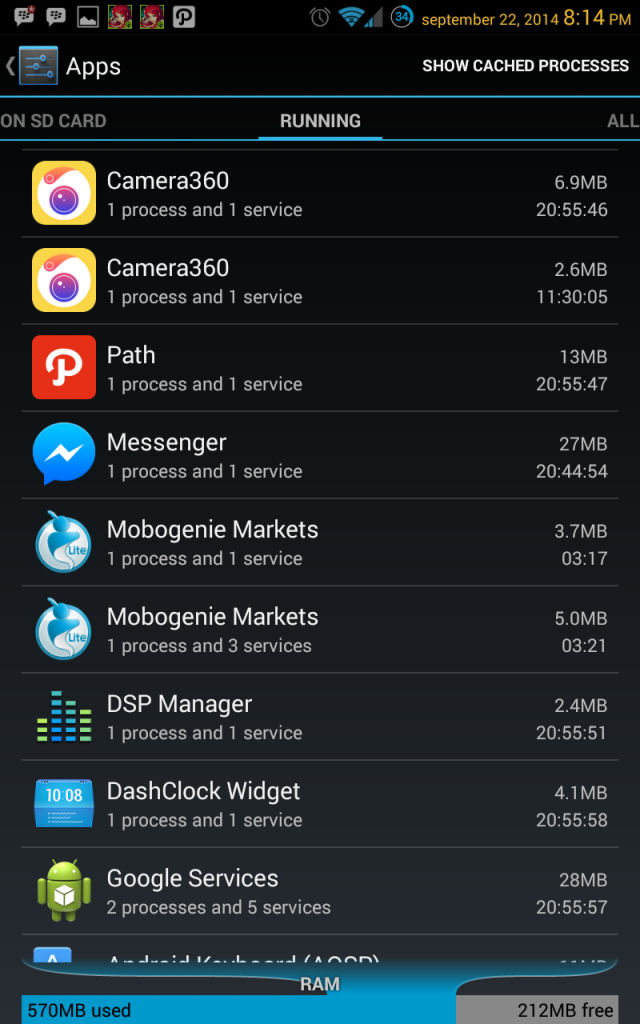Open Camera360 using 6.9MB
The height and width of the screenshot is (1024, 640).
[x=320, y=193]
